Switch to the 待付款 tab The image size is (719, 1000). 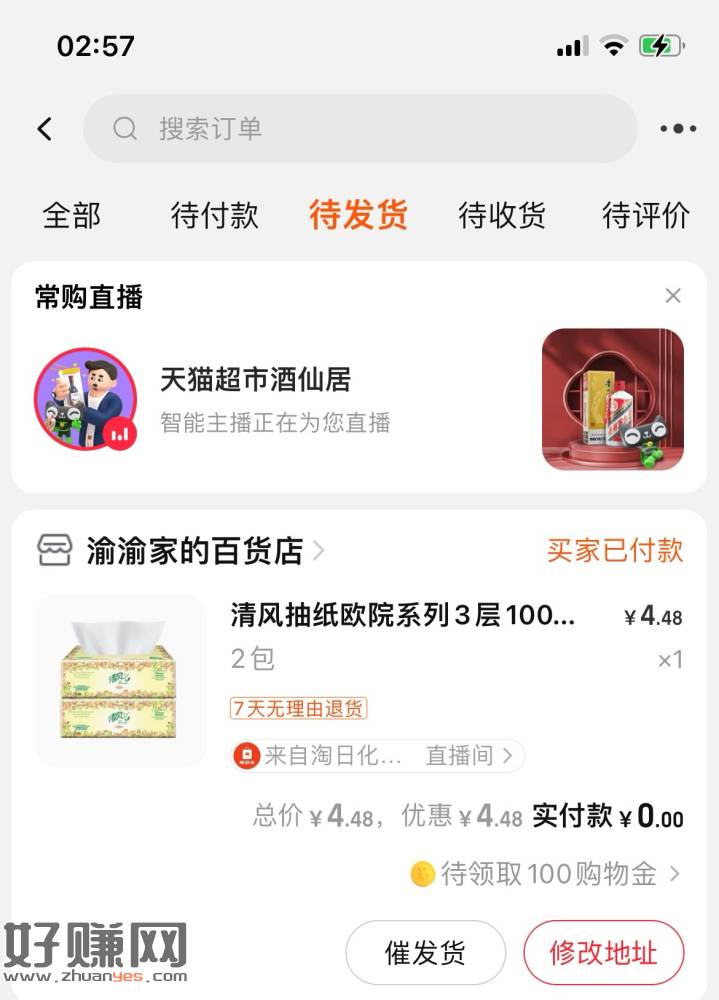[215, 215]
